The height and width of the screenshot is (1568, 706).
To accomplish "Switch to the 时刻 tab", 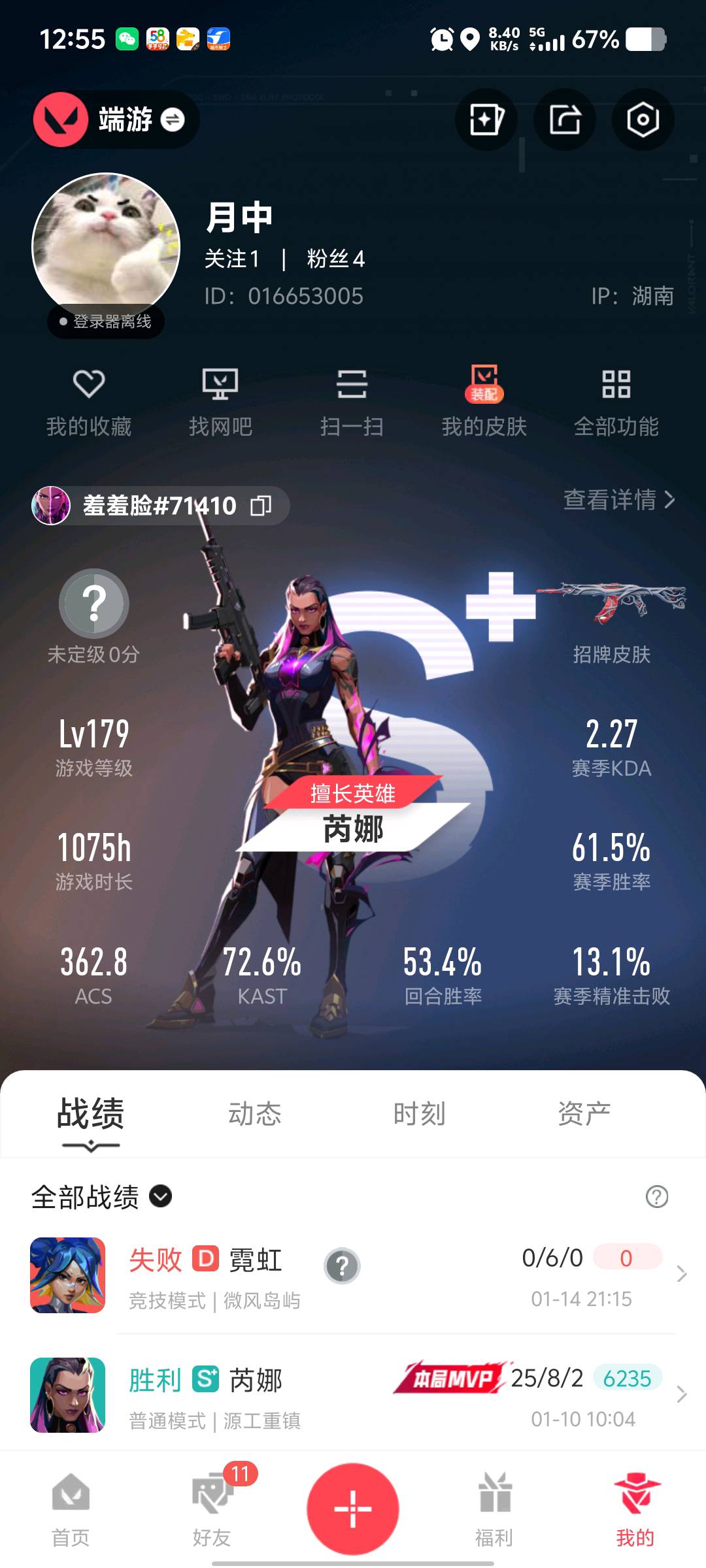I will [x=419, y=1114].
